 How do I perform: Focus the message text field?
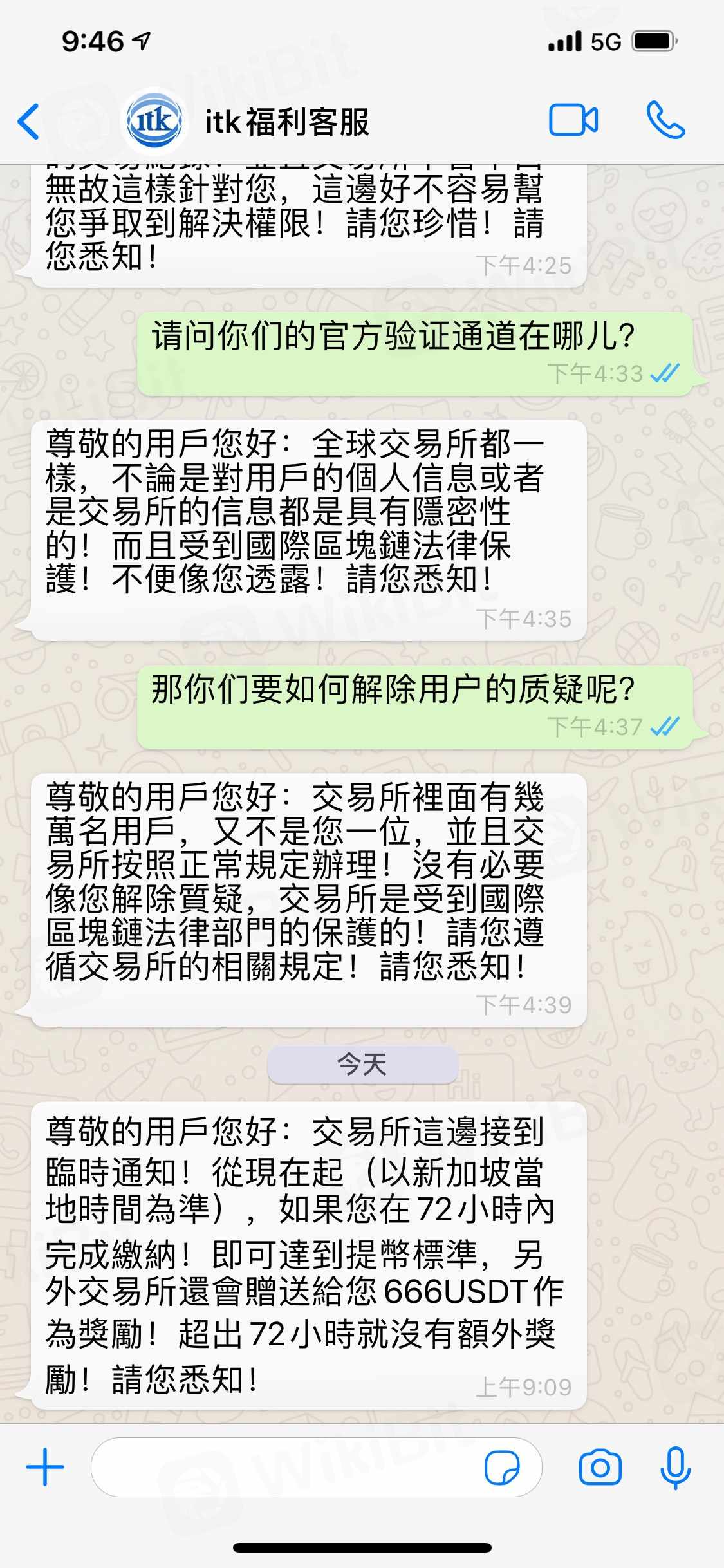coord(283,1467)
